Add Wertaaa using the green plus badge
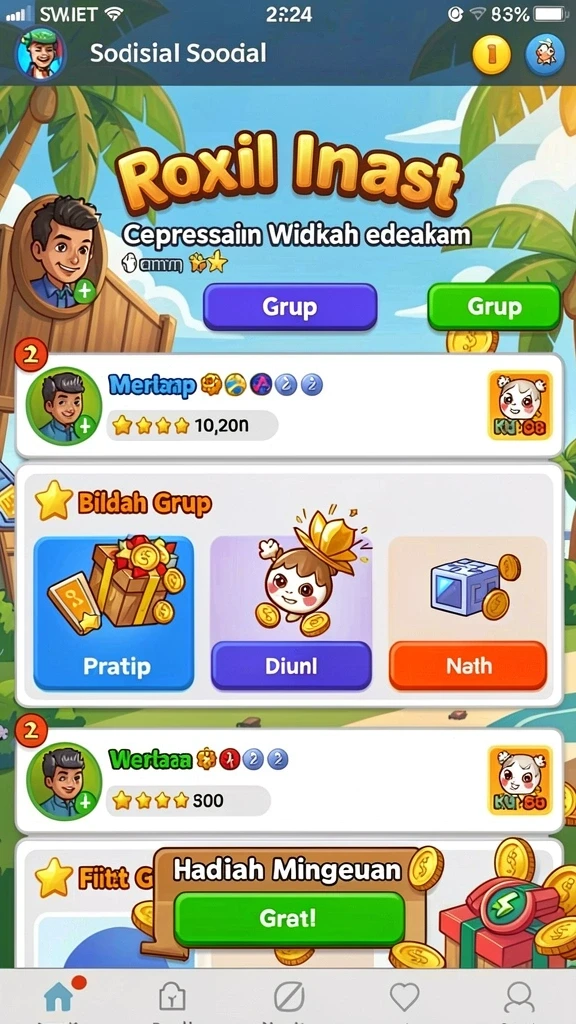The width and height of the screenshot is (576, 1024). pos(84,803)
